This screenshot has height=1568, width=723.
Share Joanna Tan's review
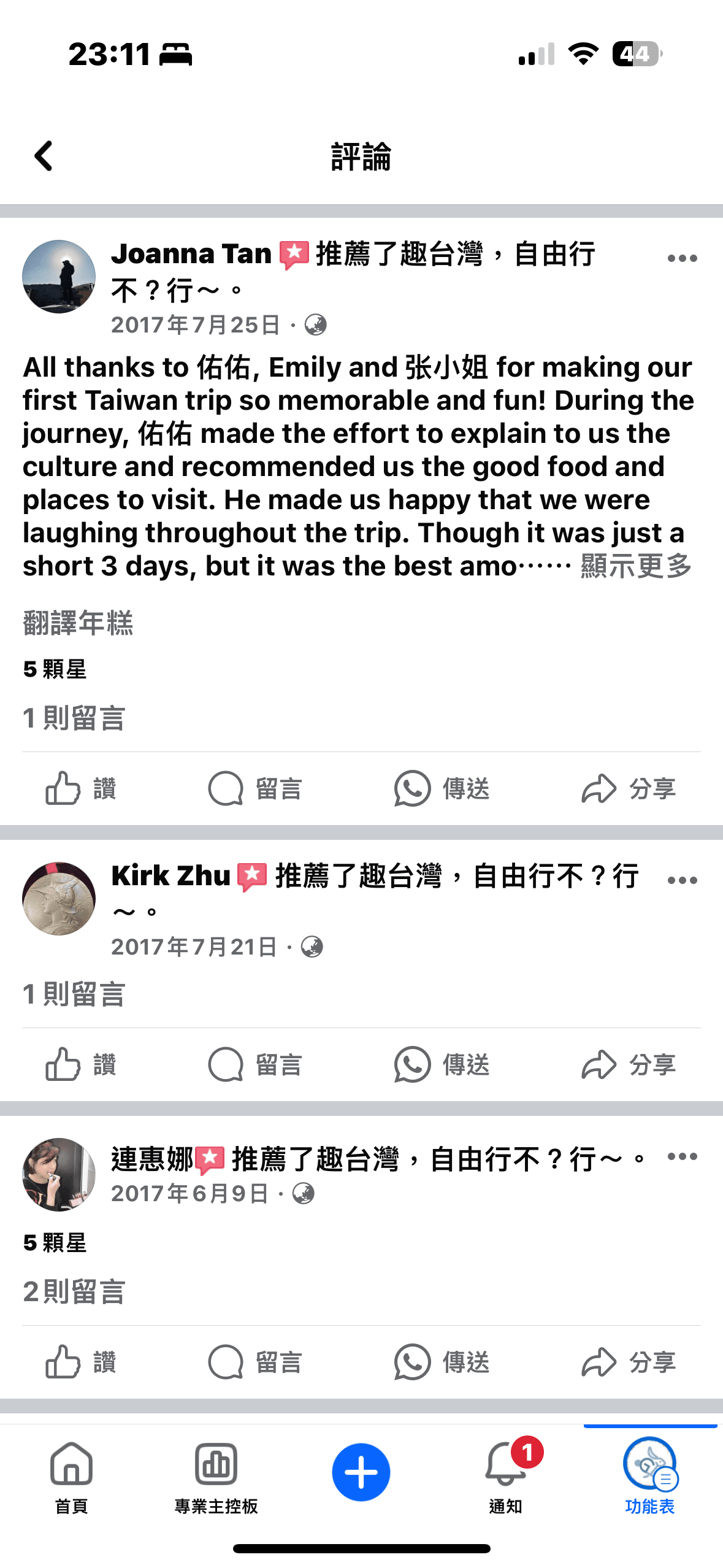click(629, 789)
